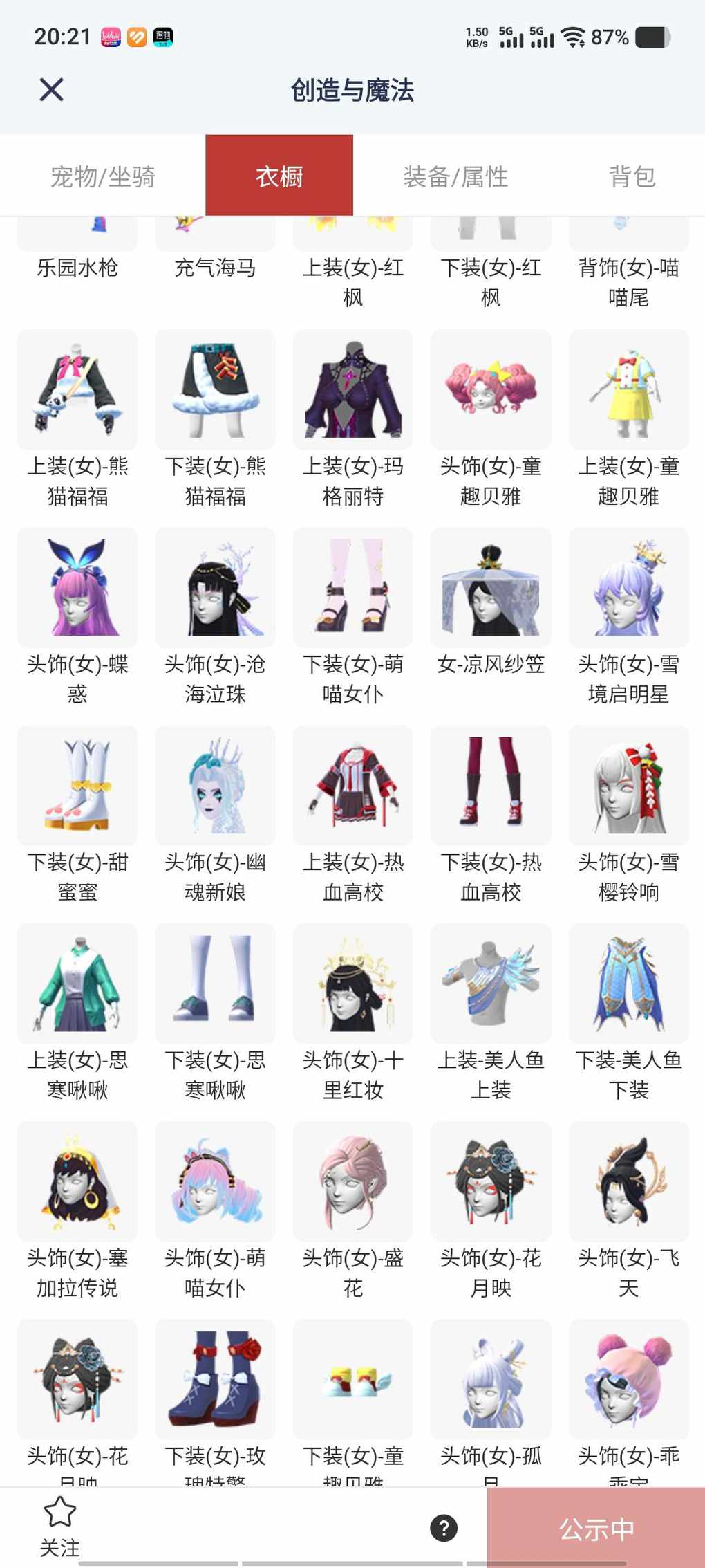View the 上装(女)-热血高校 outfit
This screenshot has height=1568, width=705.
click(x=353, y=785)
